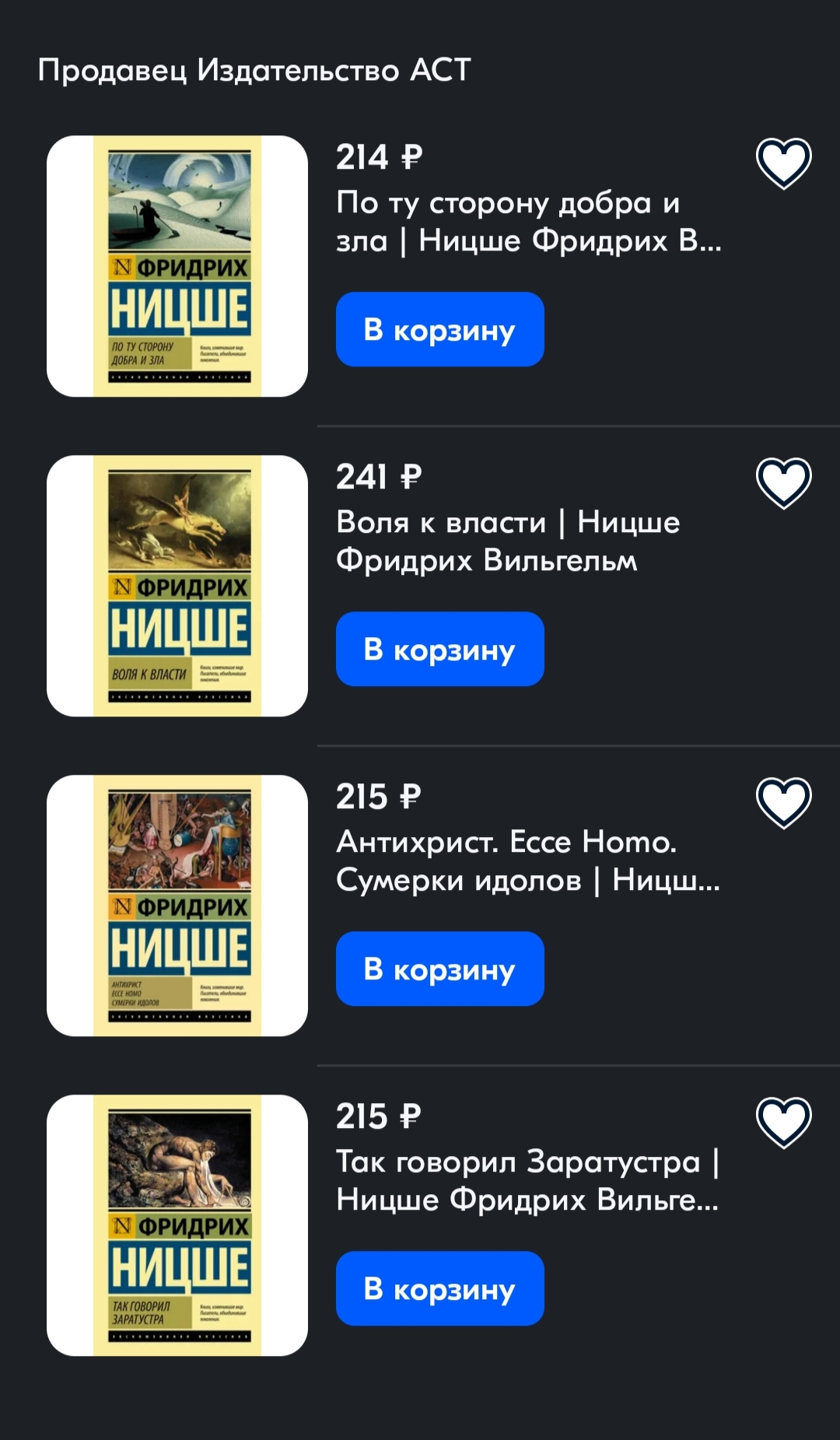Add 'Воля к власти' to cart
840x1440 pixels.
pos(439,649)
